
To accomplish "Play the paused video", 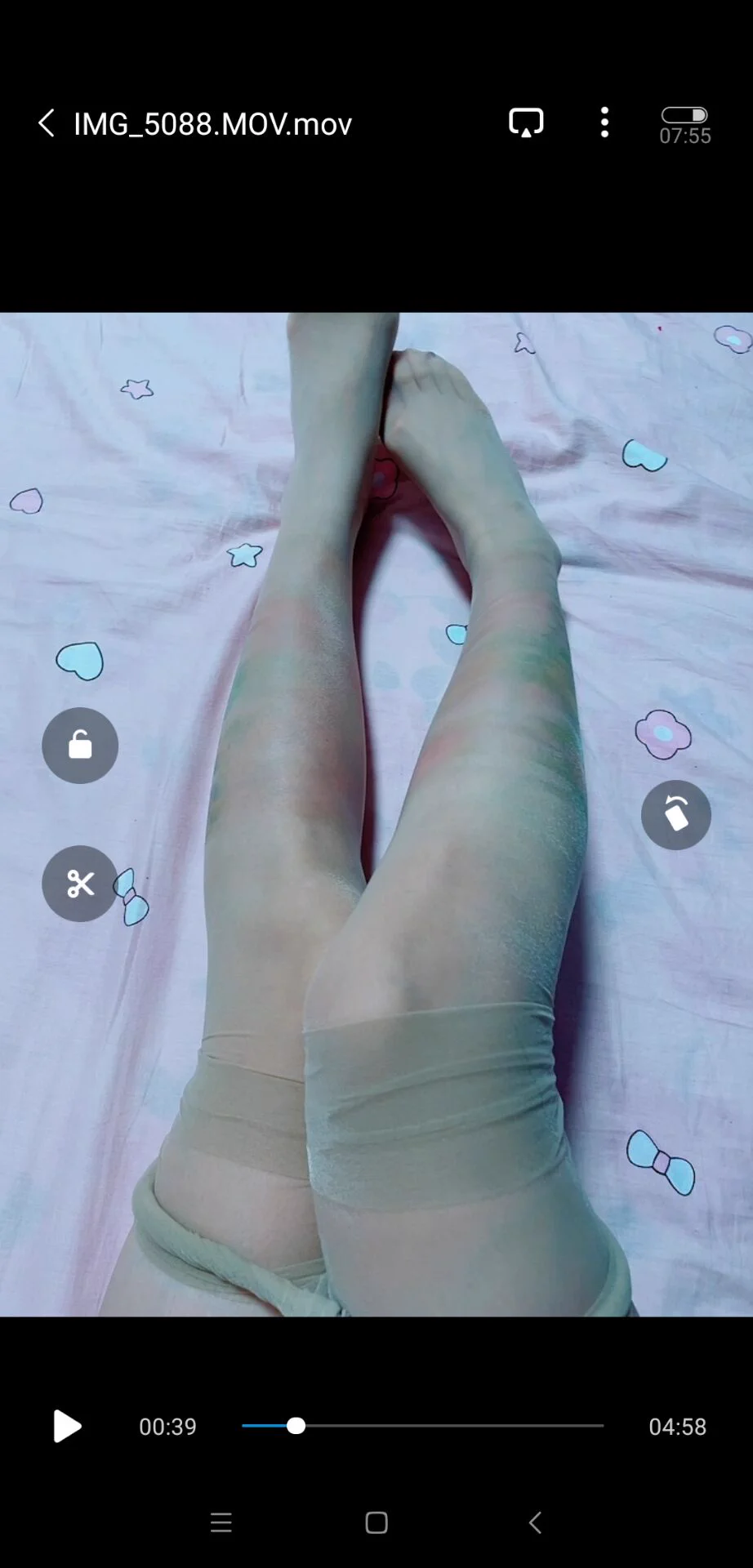I will coord(67,1426).
